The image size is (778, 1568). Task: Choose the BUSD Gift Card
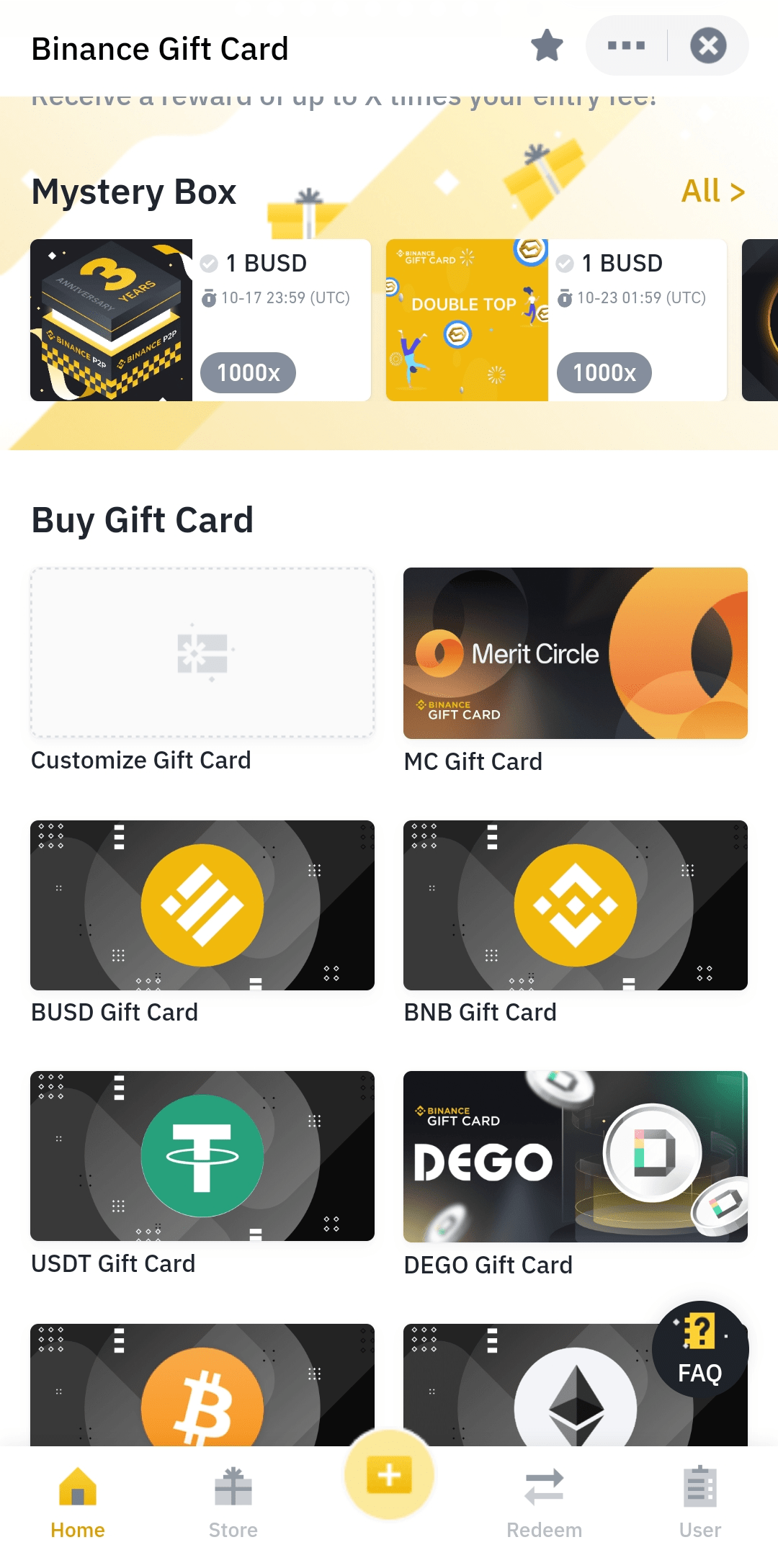(202, 905)
